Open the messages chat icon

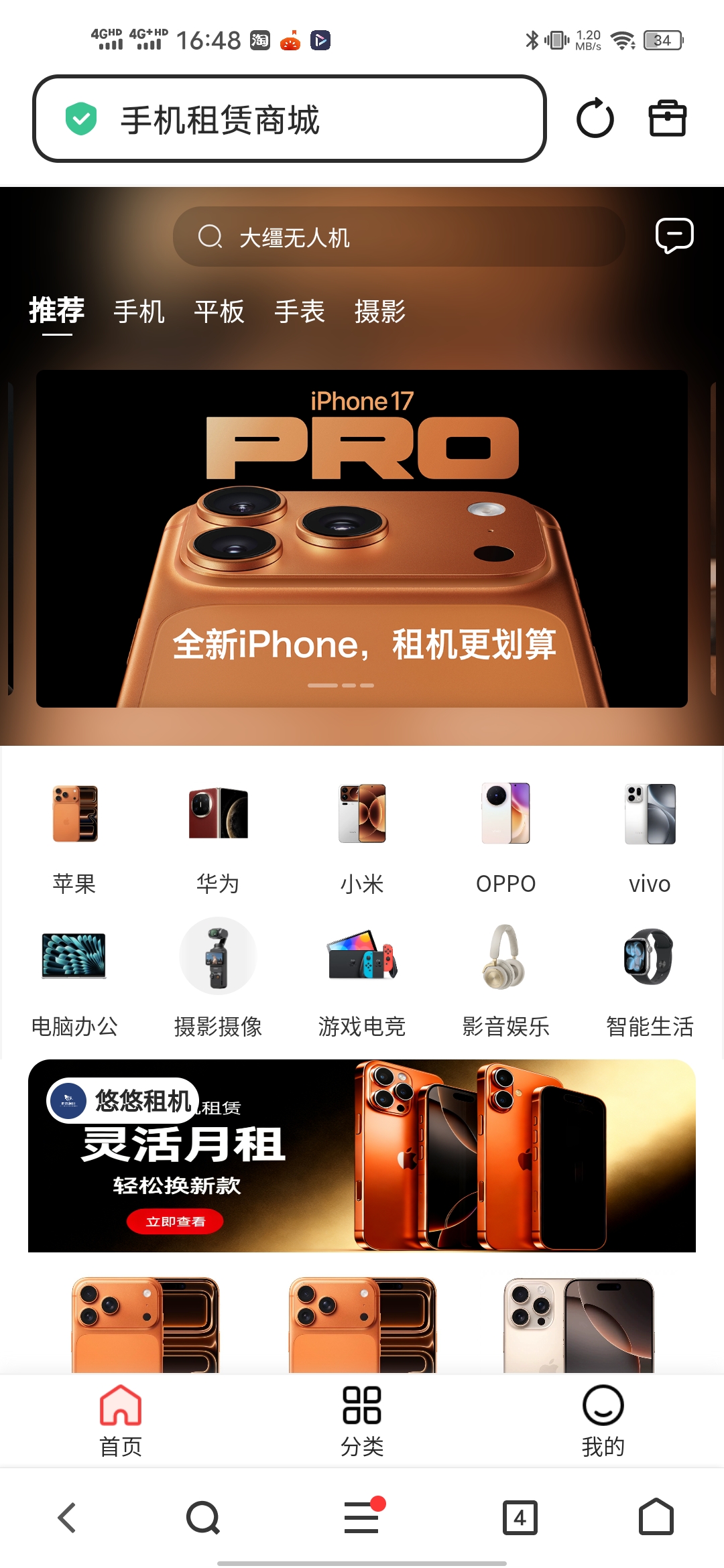tap(674, 236)
